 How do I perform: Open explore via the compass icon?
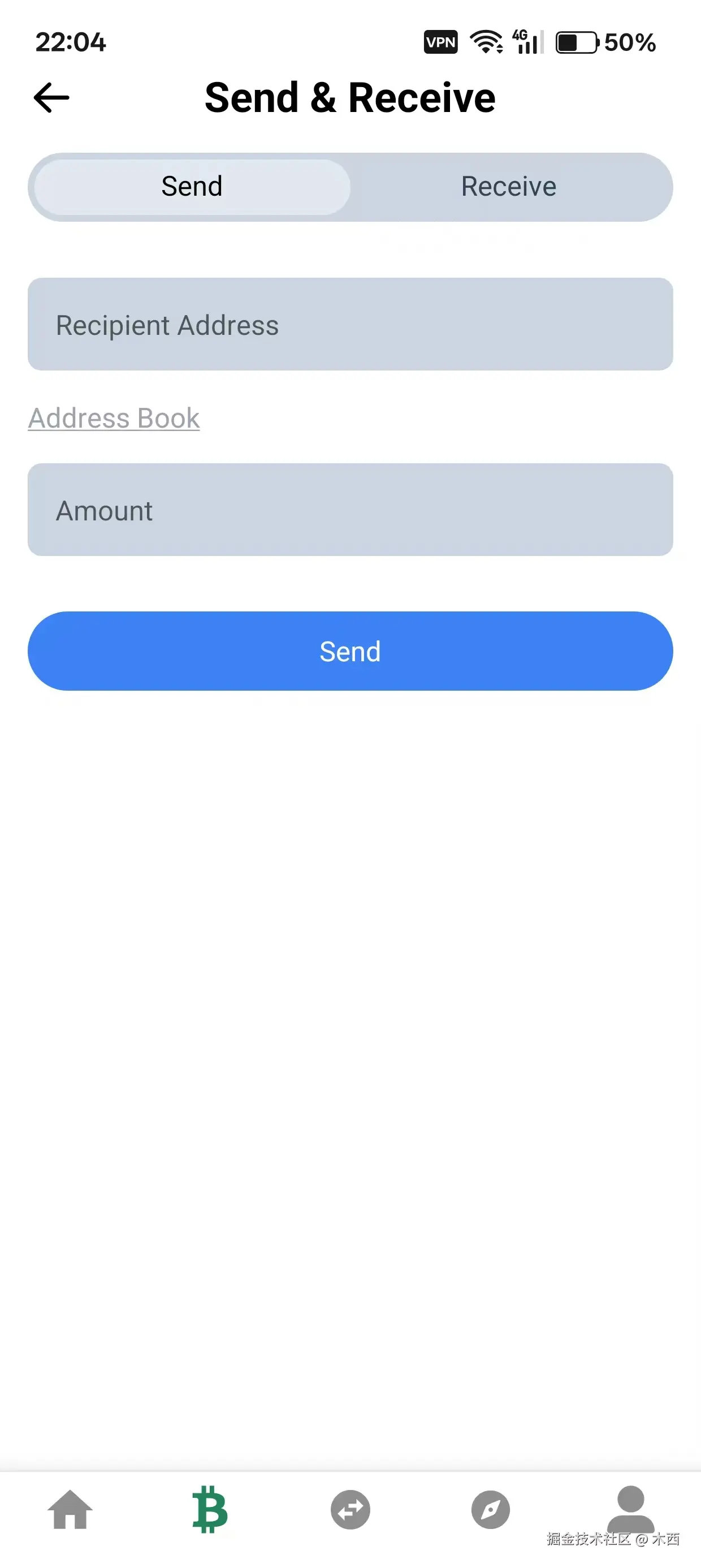(x=491, y=1510)
